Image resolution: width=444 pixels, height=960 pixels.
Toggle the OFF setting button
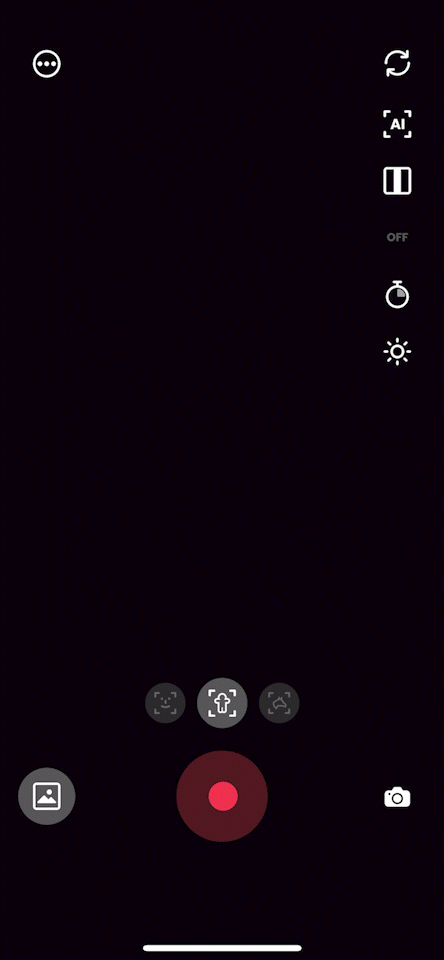tap(397, 238)
